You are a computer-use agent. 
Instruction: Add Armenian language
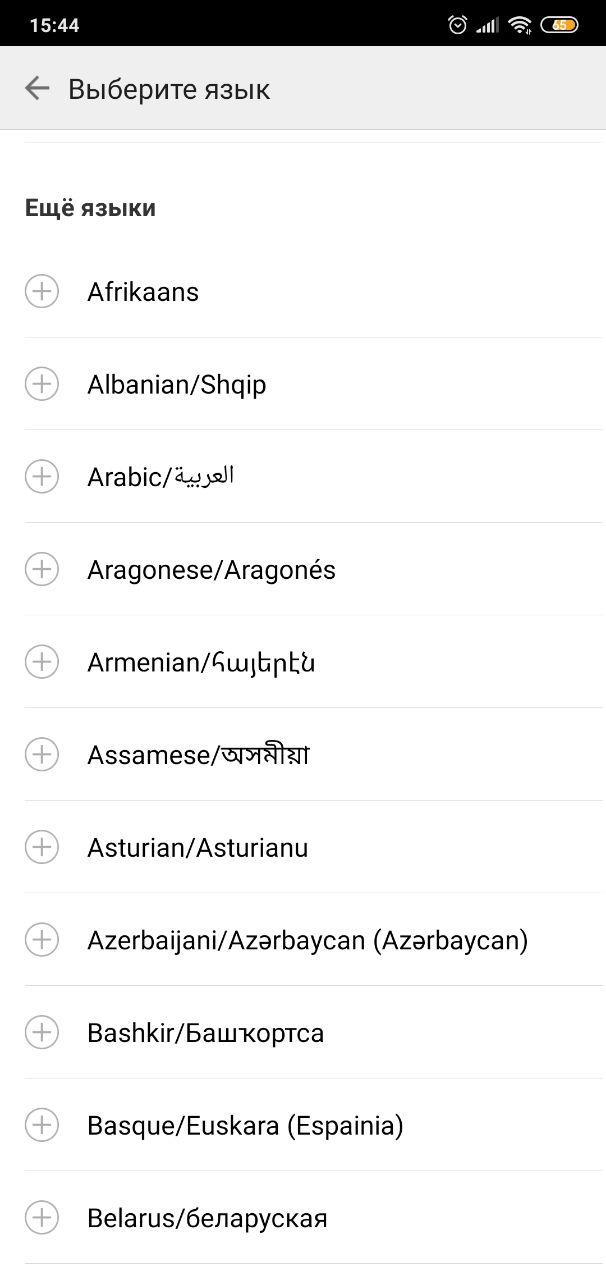[42, 662]
